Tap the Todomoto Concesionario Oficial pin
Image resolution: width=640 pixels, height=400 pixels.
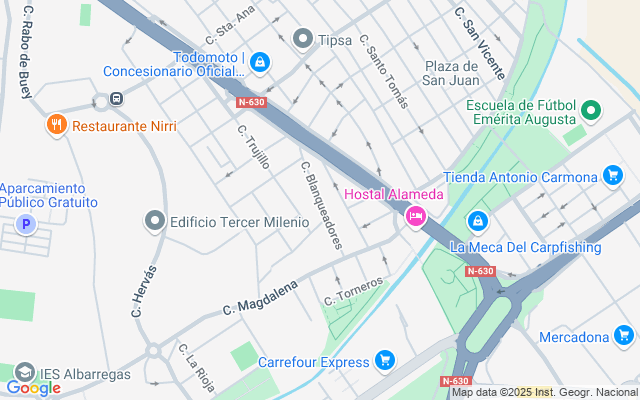(x=260, y=63)
